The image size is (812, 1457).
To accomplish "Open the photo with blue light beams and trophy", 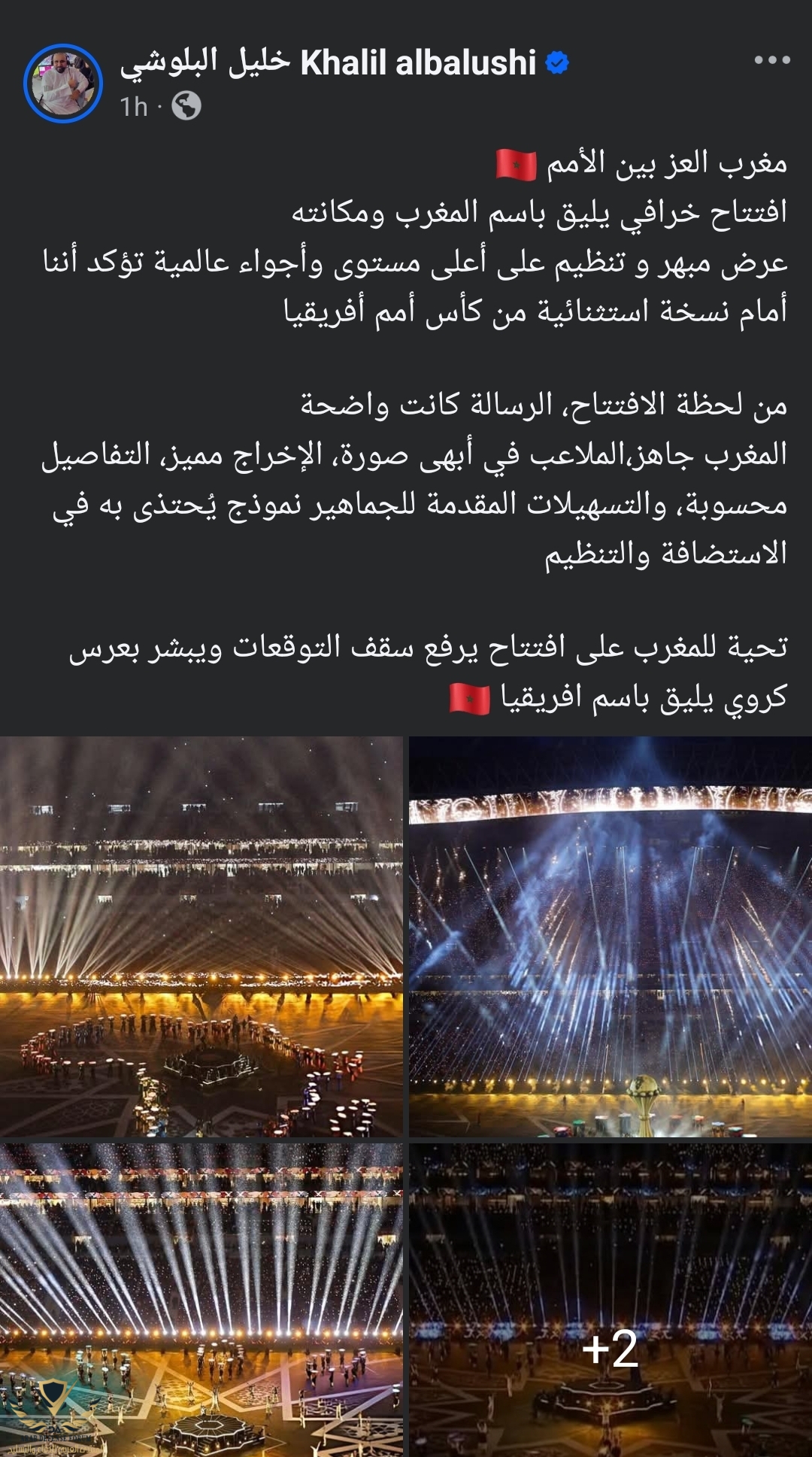I will 610,936.
